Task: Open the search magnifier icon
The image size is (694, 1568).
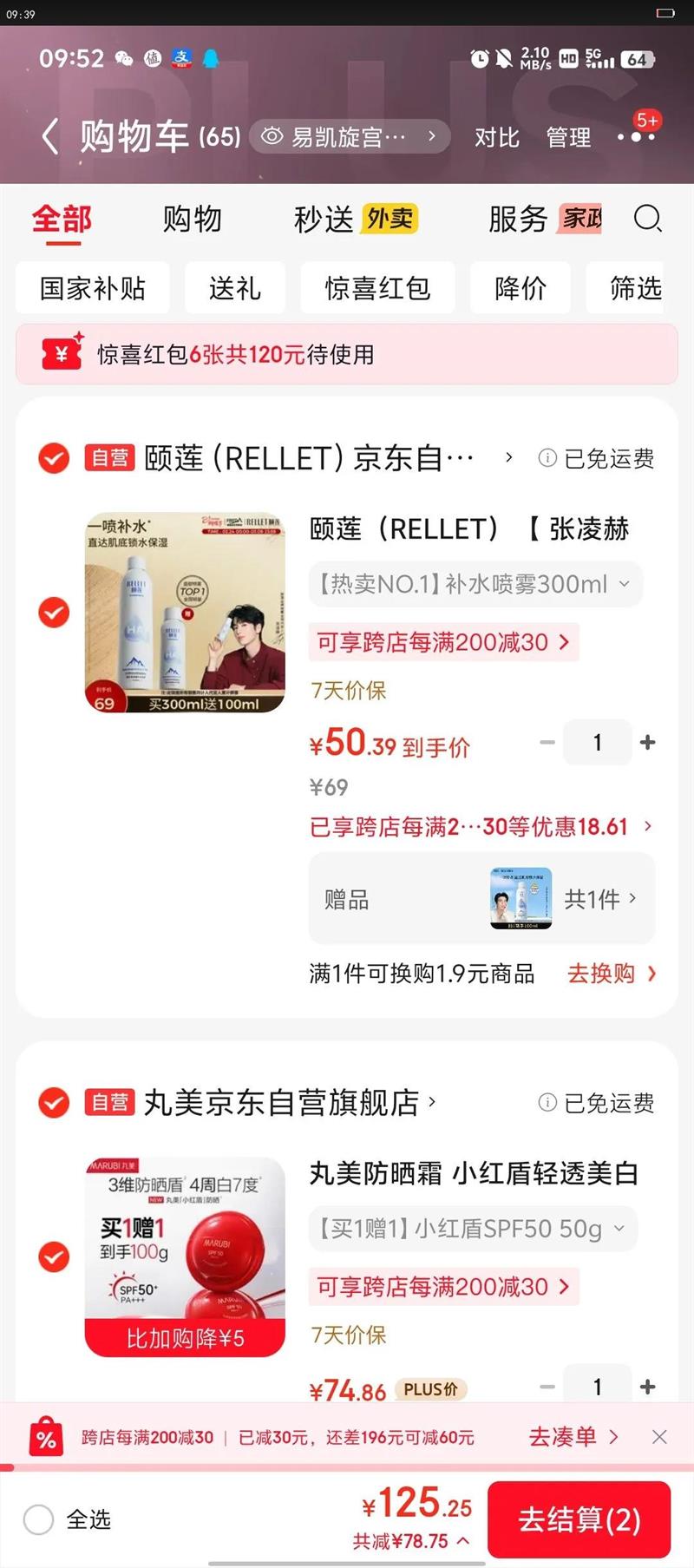Action: (647, 219)
